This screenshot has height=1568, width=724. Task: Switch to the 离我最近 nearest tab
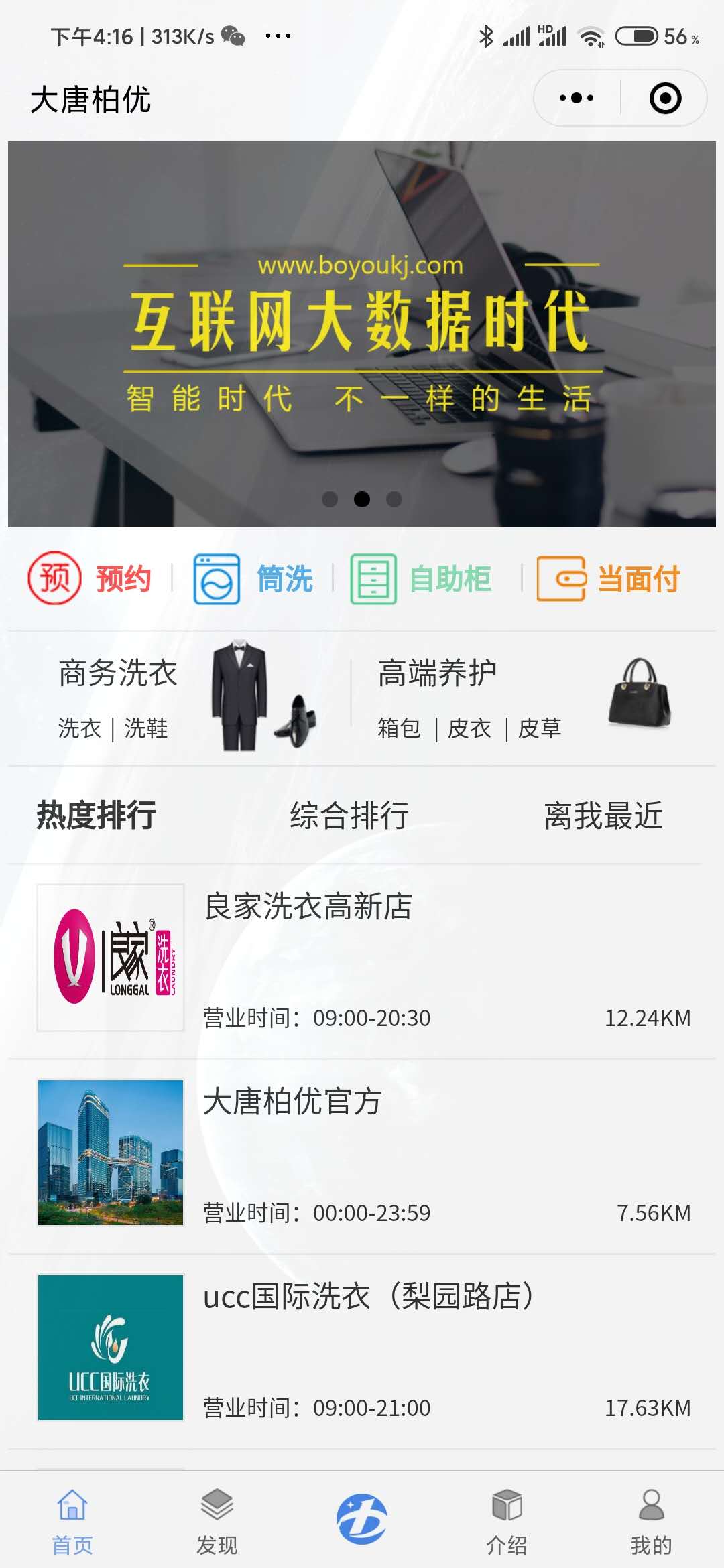(x=604, y=816)
